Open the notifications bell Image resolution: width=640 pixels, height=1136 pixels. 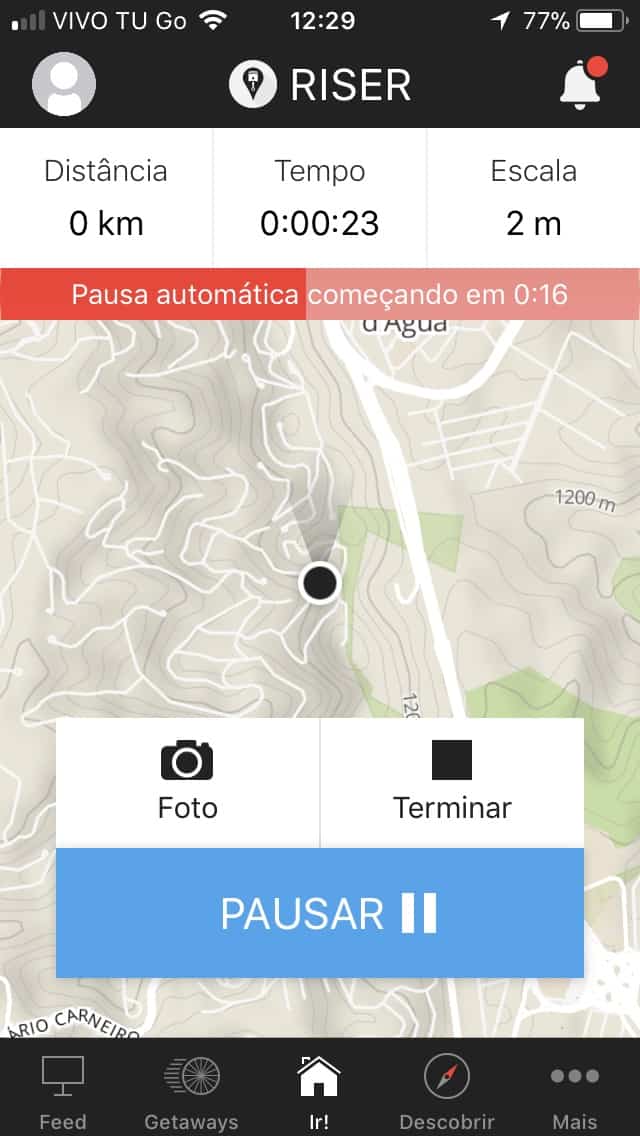pyautogui.click(x=581, y=84)
